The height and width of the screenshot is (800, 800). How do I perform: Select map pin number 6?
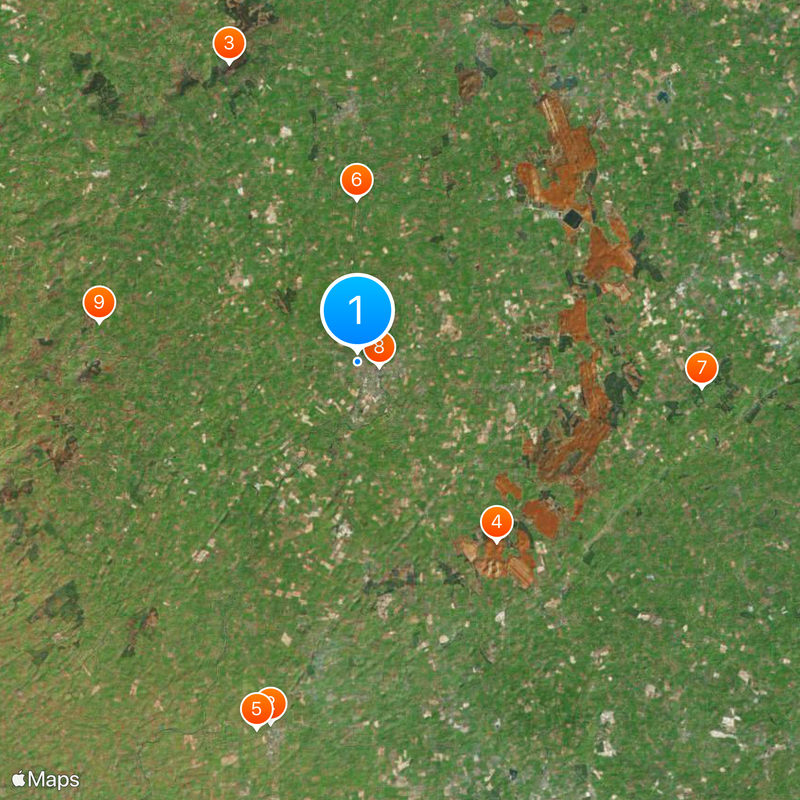356,180
